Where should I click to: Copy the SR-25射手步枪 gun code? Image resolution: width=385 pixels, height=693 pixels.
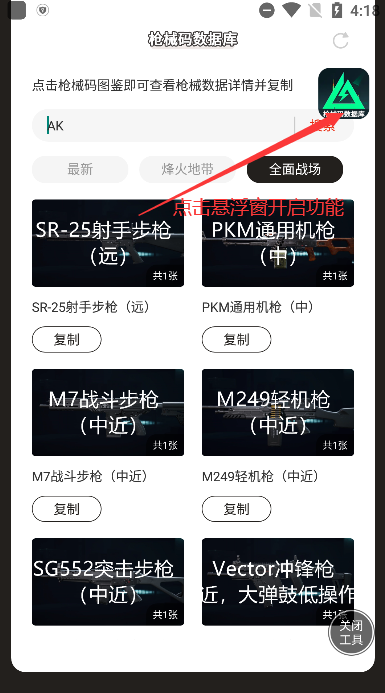click(67, 339)
